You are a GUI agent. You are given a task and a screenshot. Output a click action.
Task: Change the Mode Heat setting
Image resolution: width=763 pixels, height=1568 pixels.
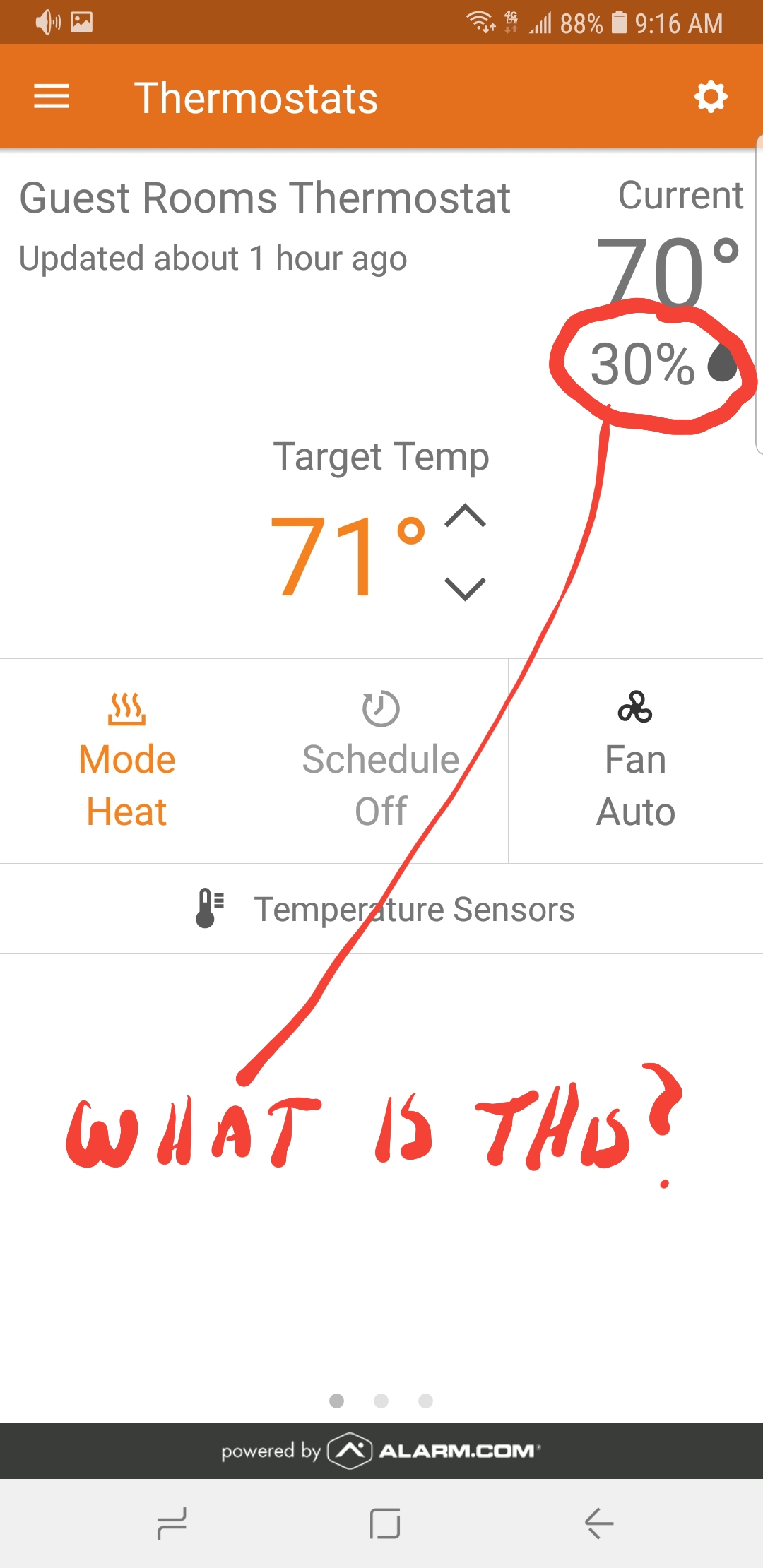tap(127, 761)
